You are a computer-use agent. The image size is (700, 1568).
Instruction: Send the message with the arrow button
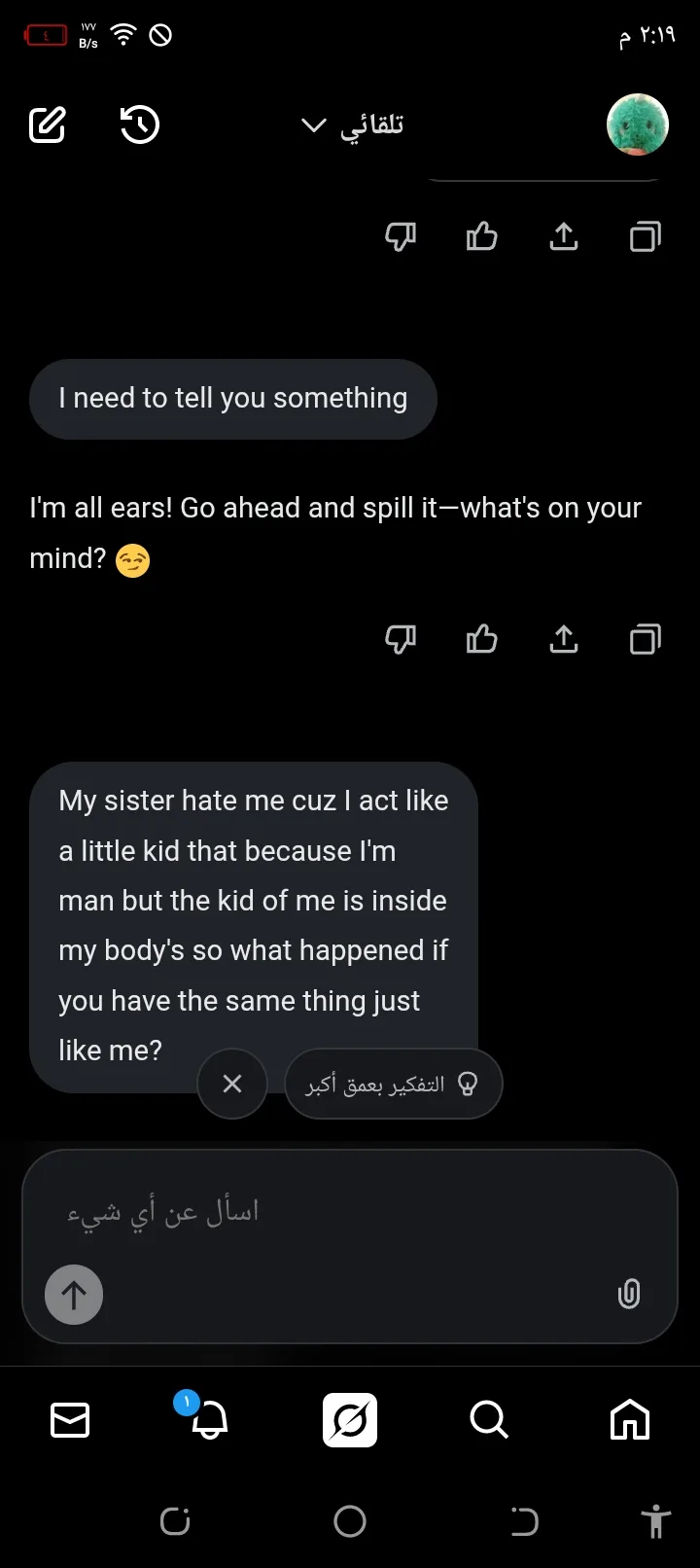point(73,1294)
